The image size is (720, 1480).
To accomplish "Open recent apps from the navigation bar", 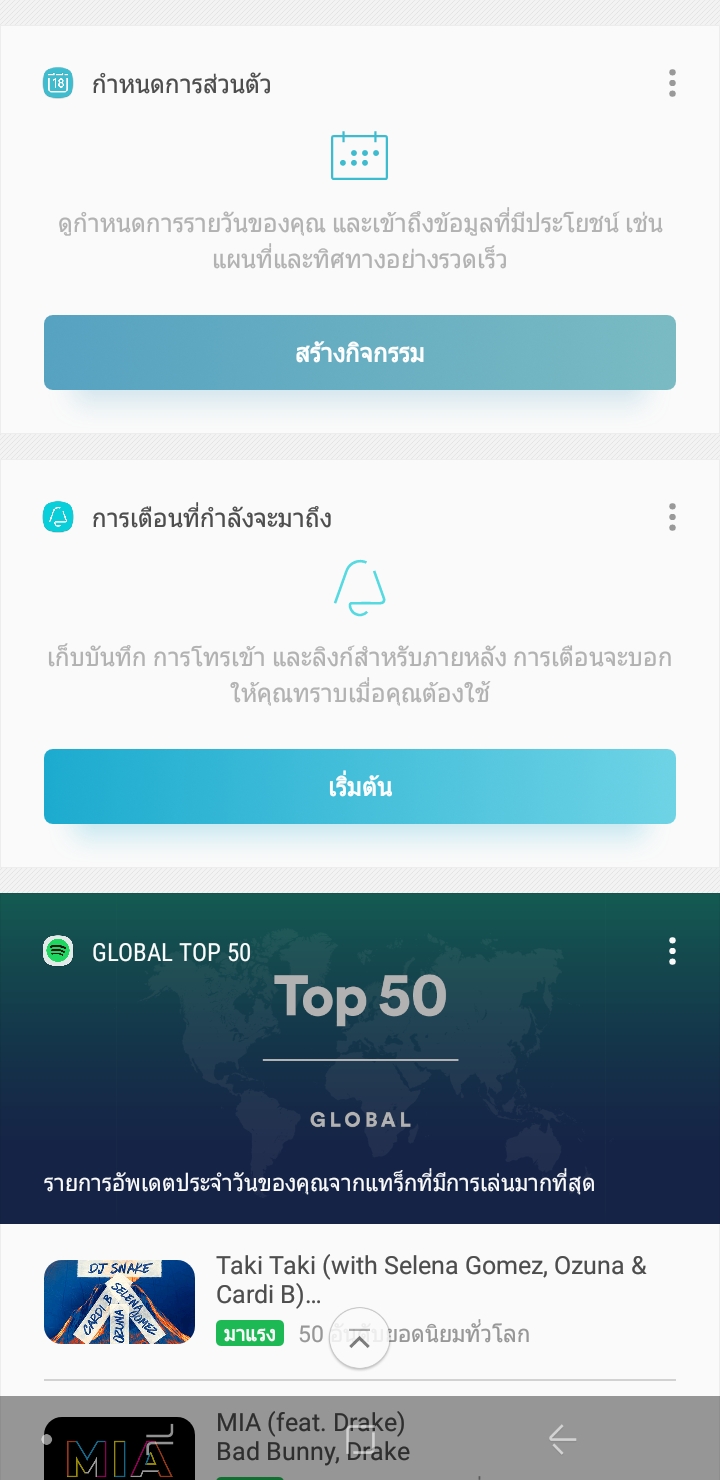I will pos(160,1439).
